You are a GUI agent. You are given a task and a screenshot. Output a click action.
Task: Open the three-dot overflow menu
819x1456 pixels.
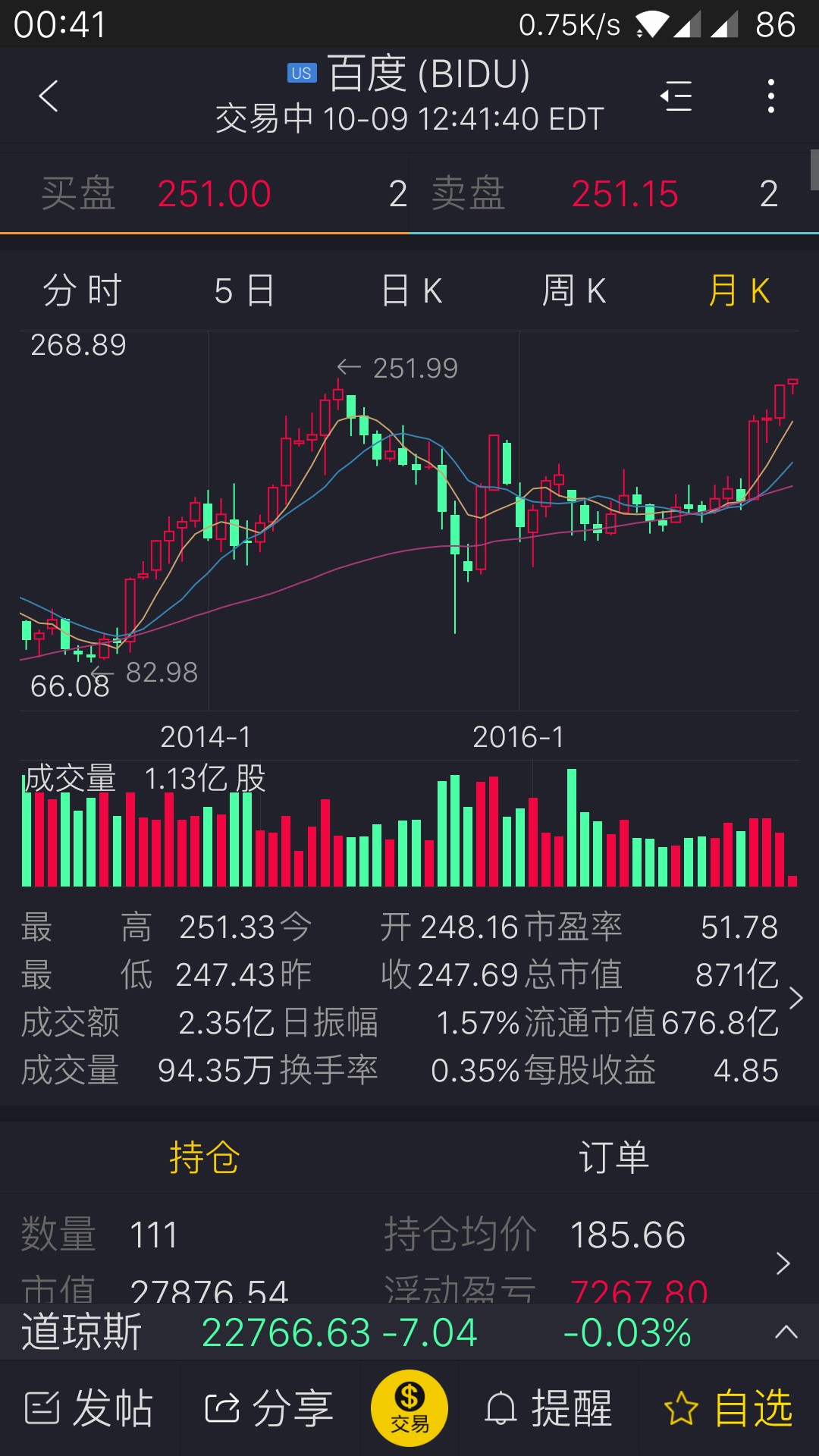pyautogui.click(x=771, y=96)
